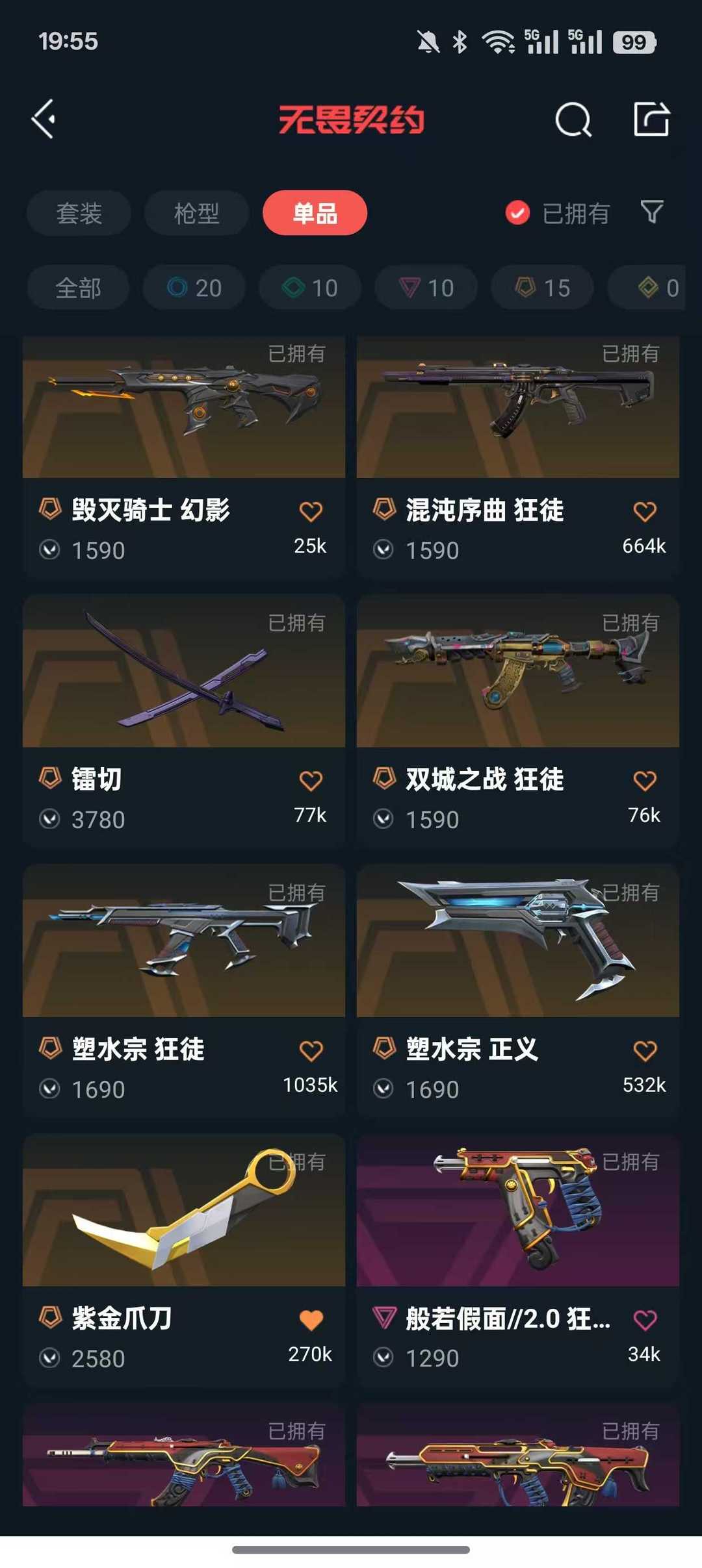This screenshot has height=1568, width=702.
Task: Open the search icon
Action: click(x=573, y=120)
